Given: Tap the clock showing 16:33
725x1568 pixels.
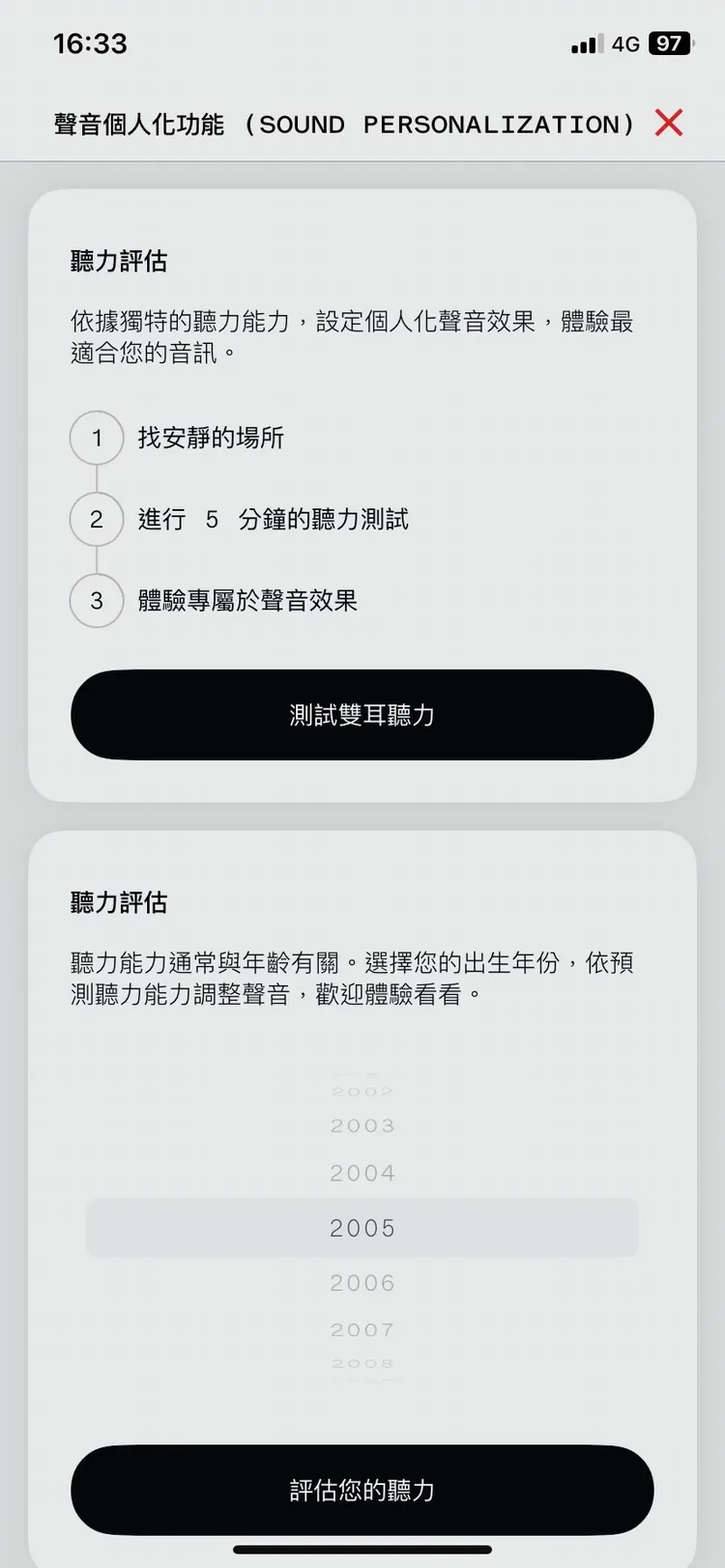Looking at the screenshot, I should pyautogui.click(x=89, y=43).
